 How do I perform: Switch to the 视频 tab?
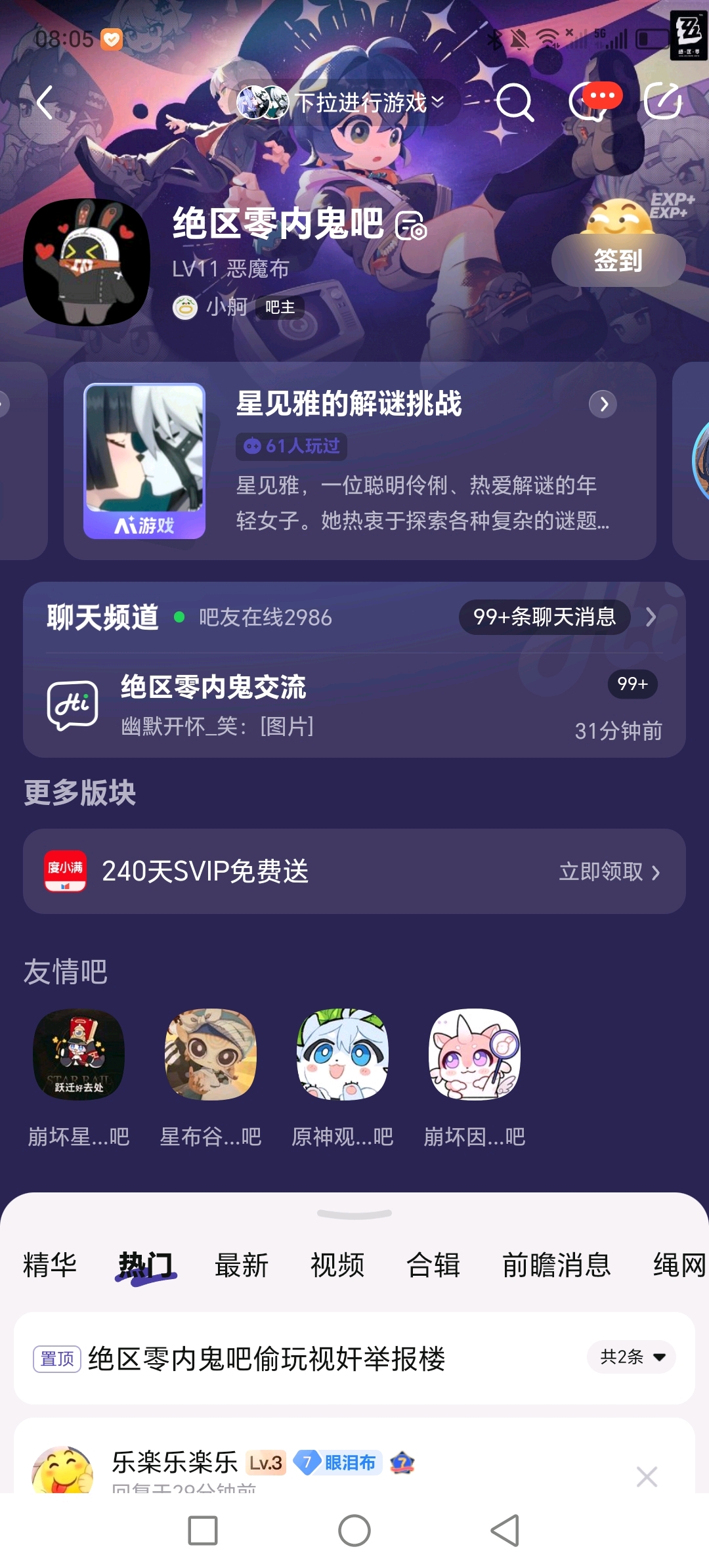pos(337,1265)
